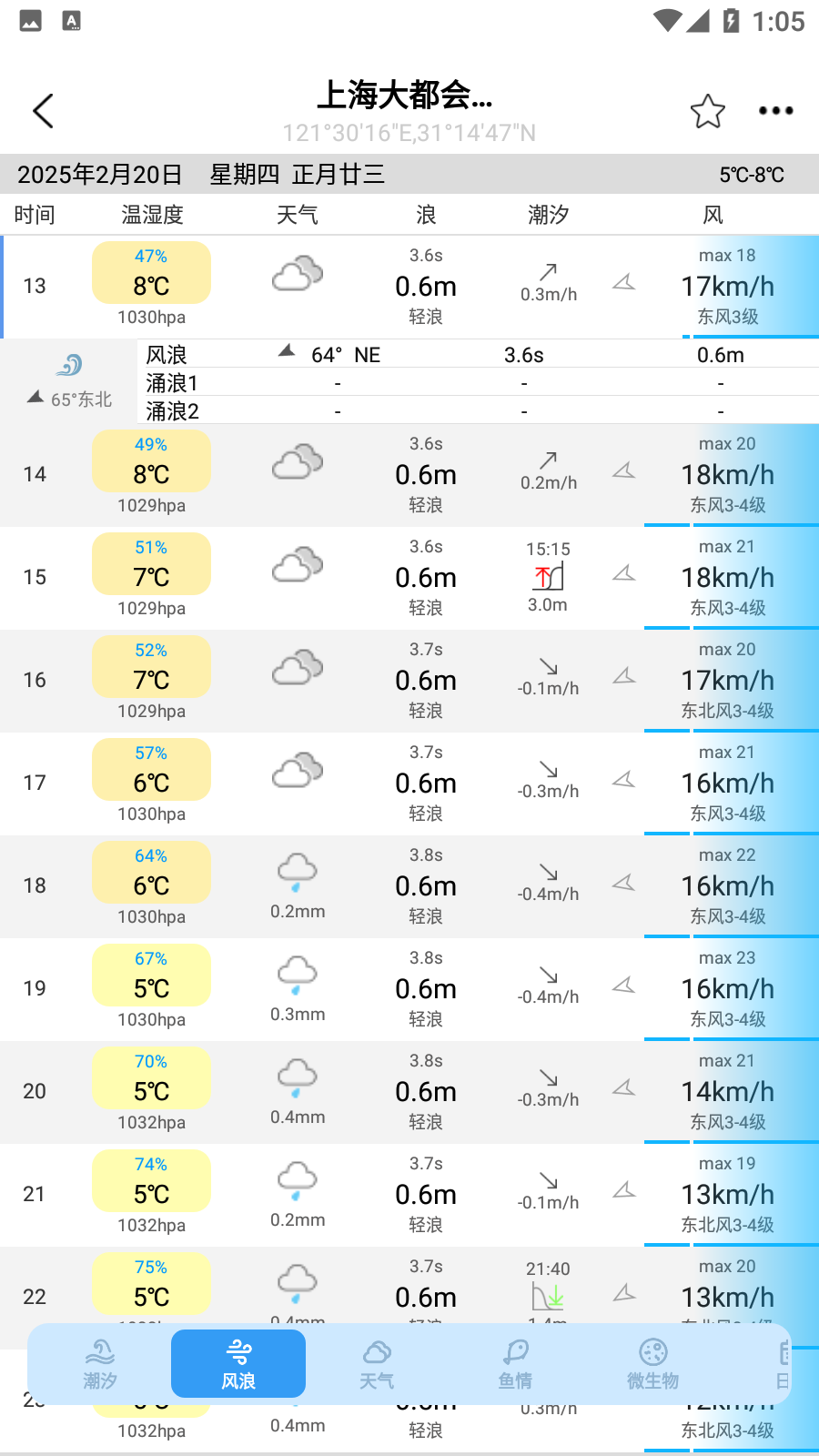
Task: Open the three-dot overflow menu
Action: [x=775, y=111]
